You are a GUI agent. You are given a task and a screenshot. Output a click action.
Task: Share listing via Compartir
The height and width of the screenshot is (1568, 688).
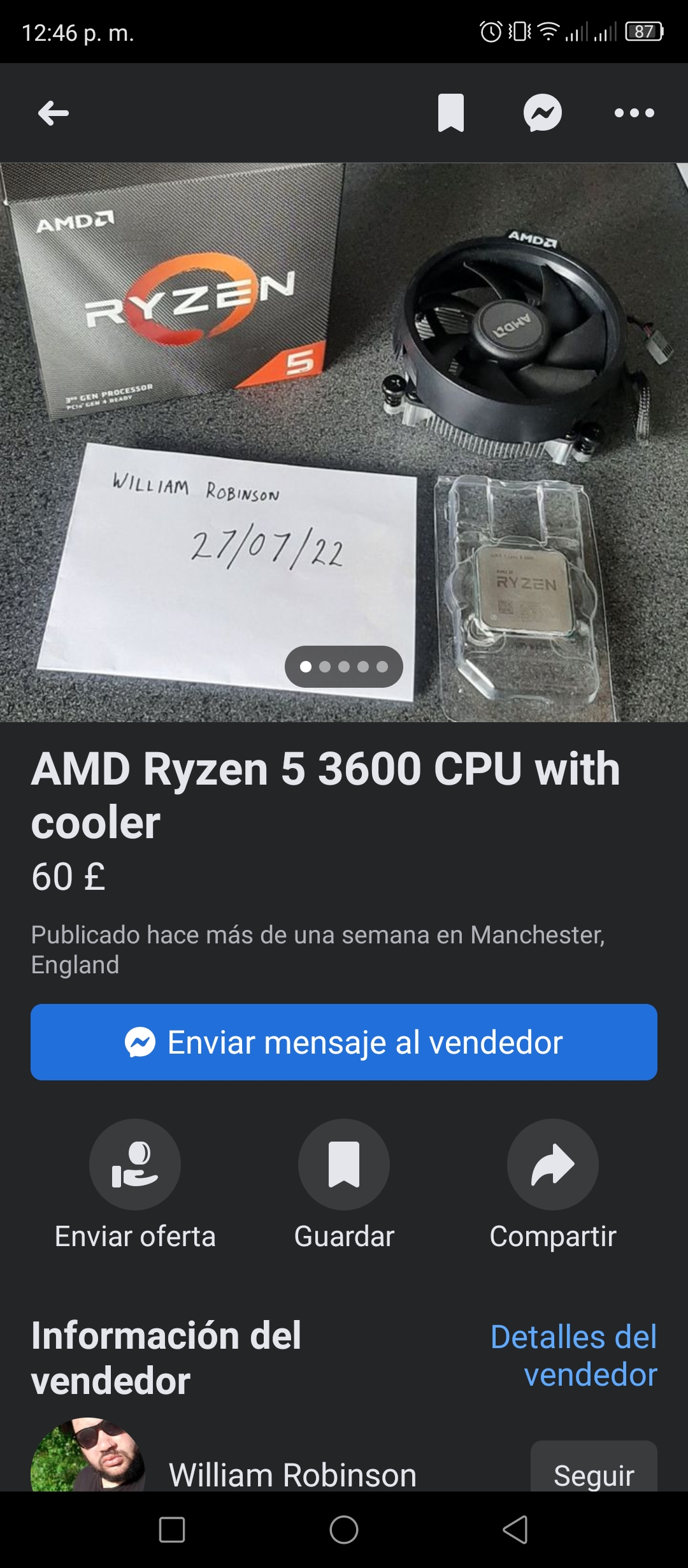point(553,1186)
